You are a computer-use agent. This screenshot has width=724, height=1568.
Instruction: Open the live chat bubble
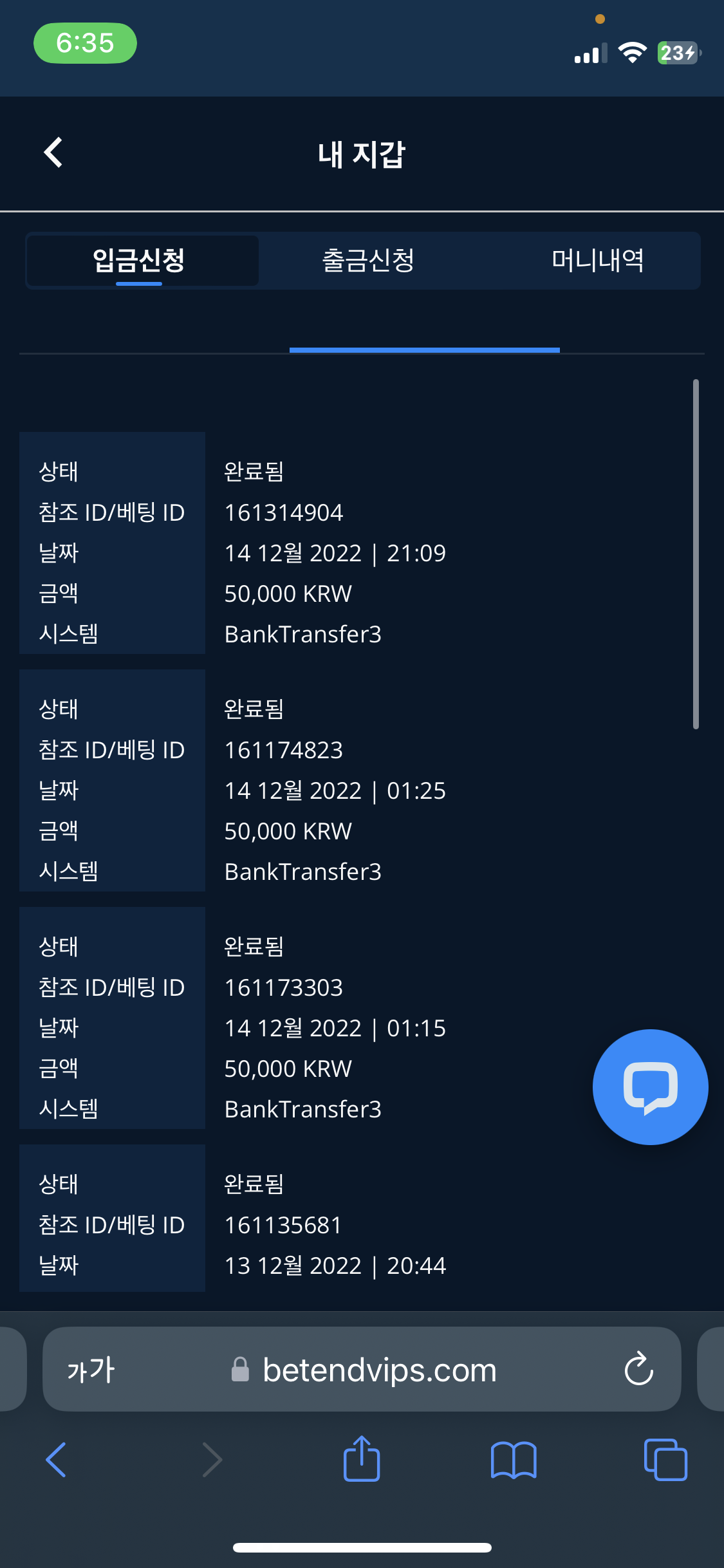[x=650, y=1087]
